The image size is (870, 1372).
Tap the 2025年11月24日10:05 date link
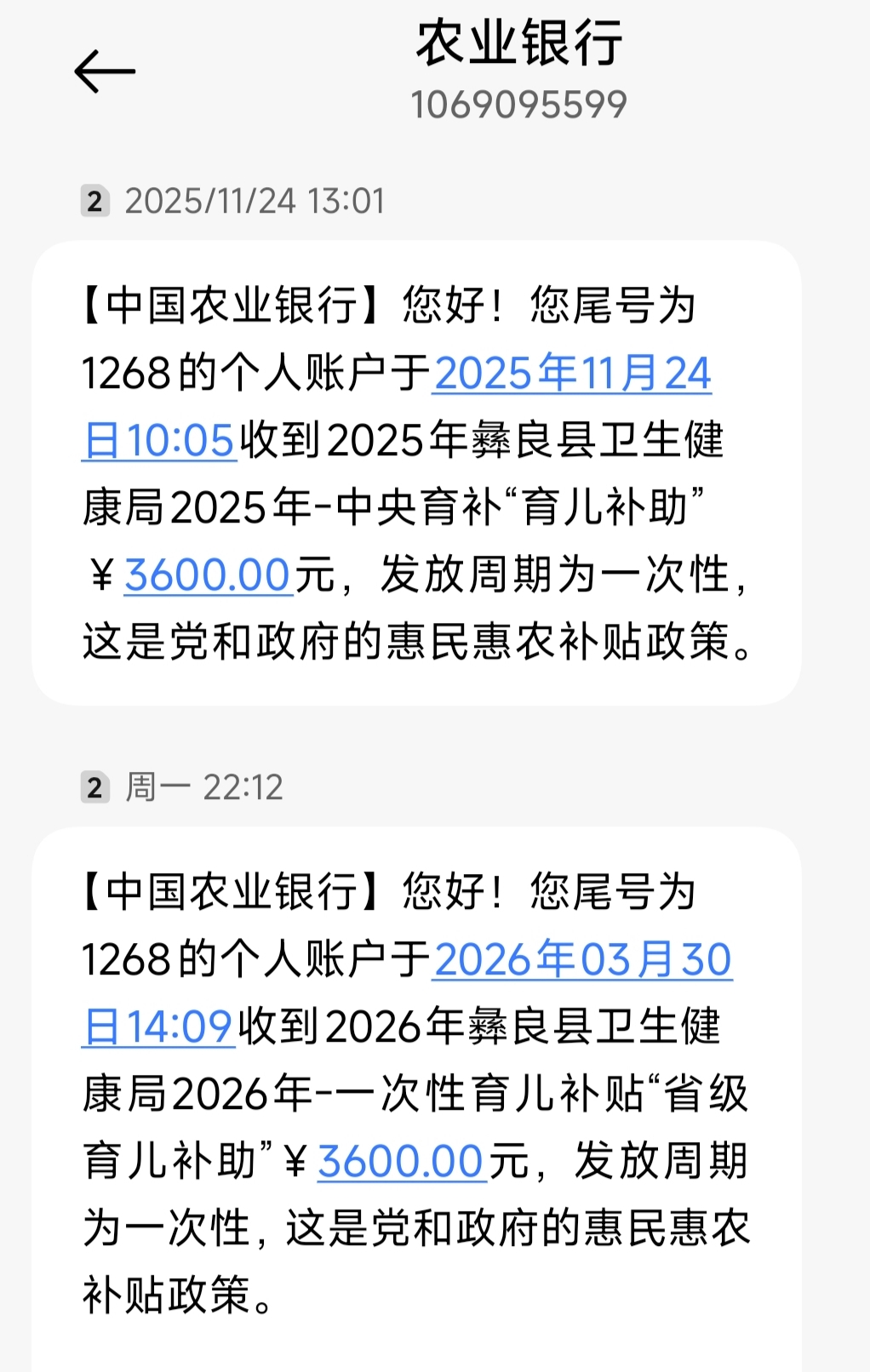coord(572,374)
